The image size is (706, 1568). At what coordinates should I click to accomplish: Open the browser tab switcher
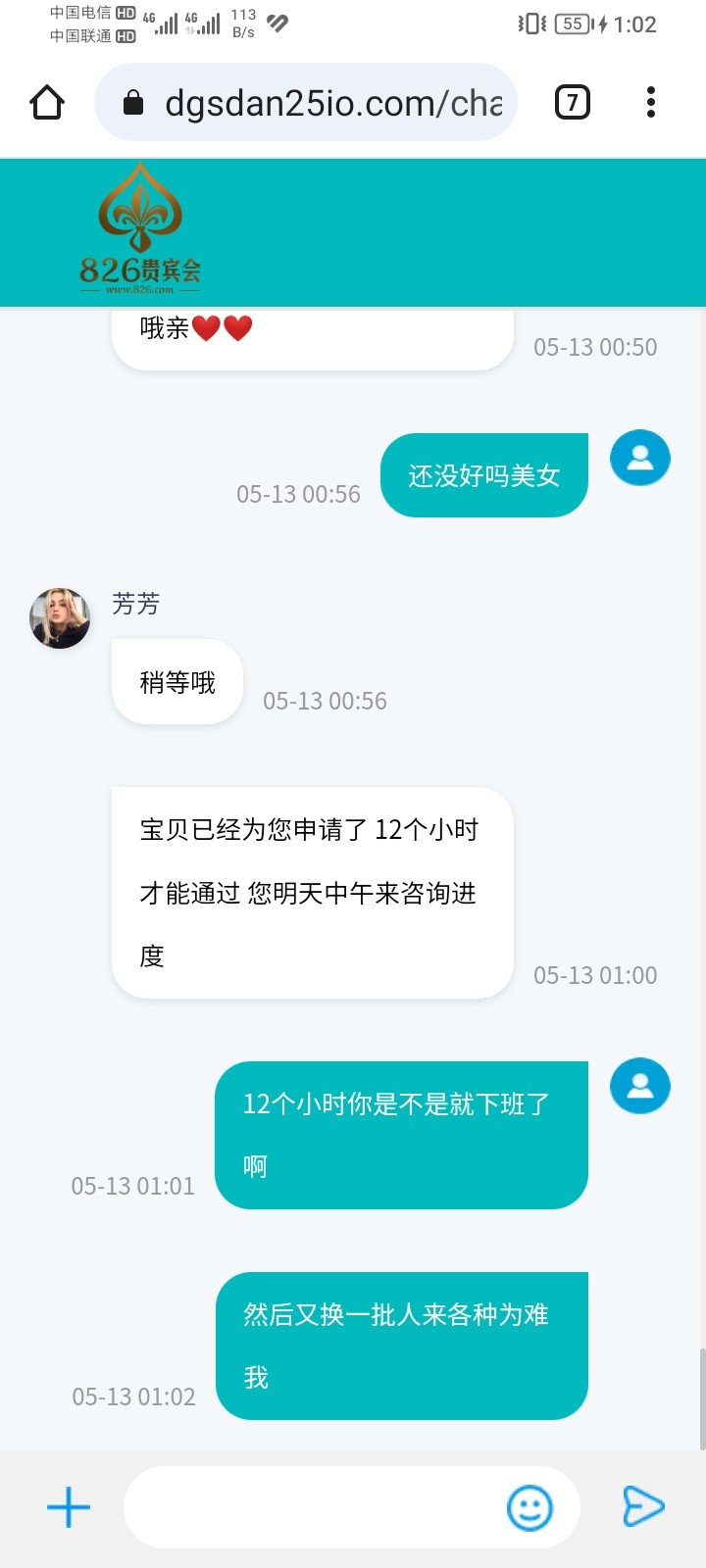coord(573,102)
